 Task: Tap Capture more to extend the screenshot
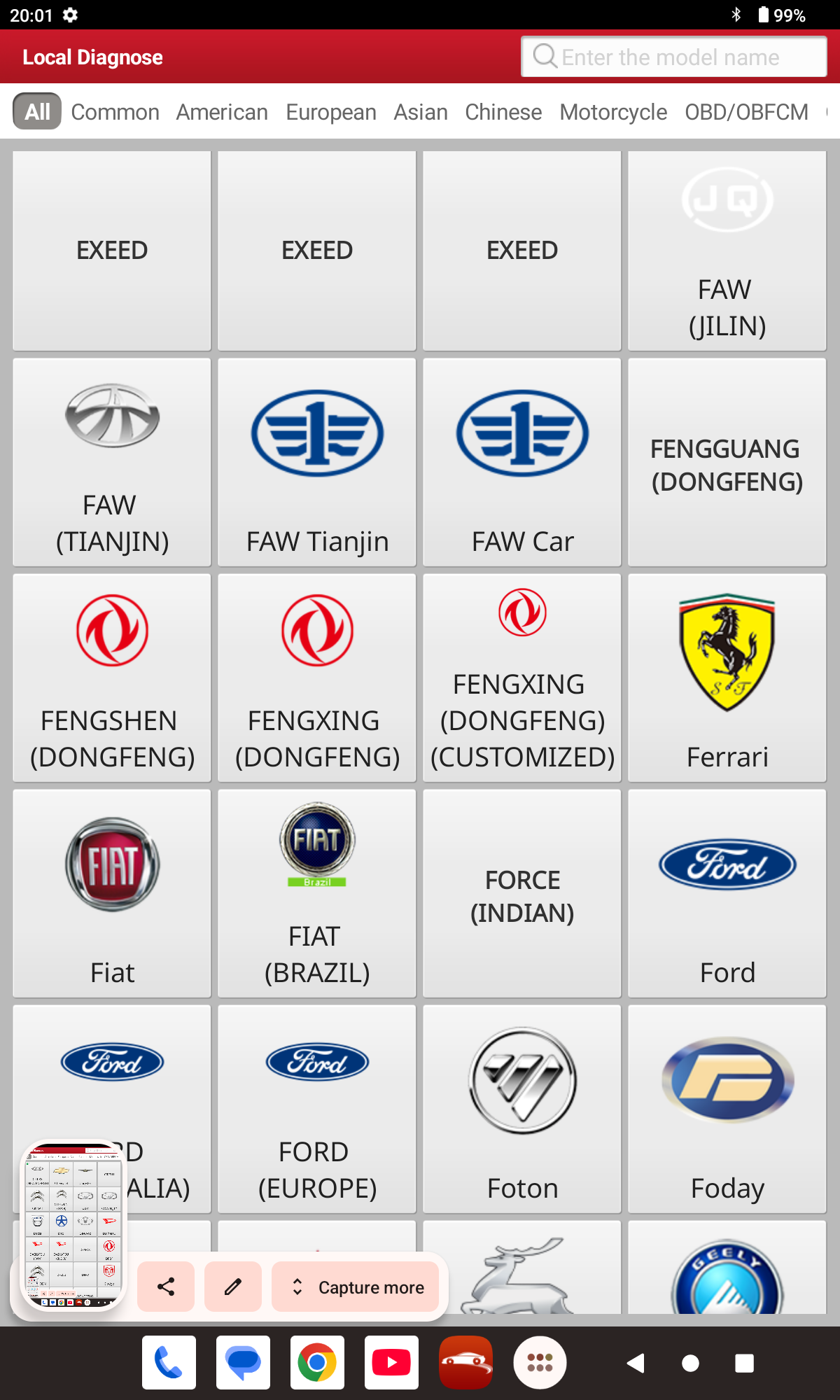pos(356,1287)
